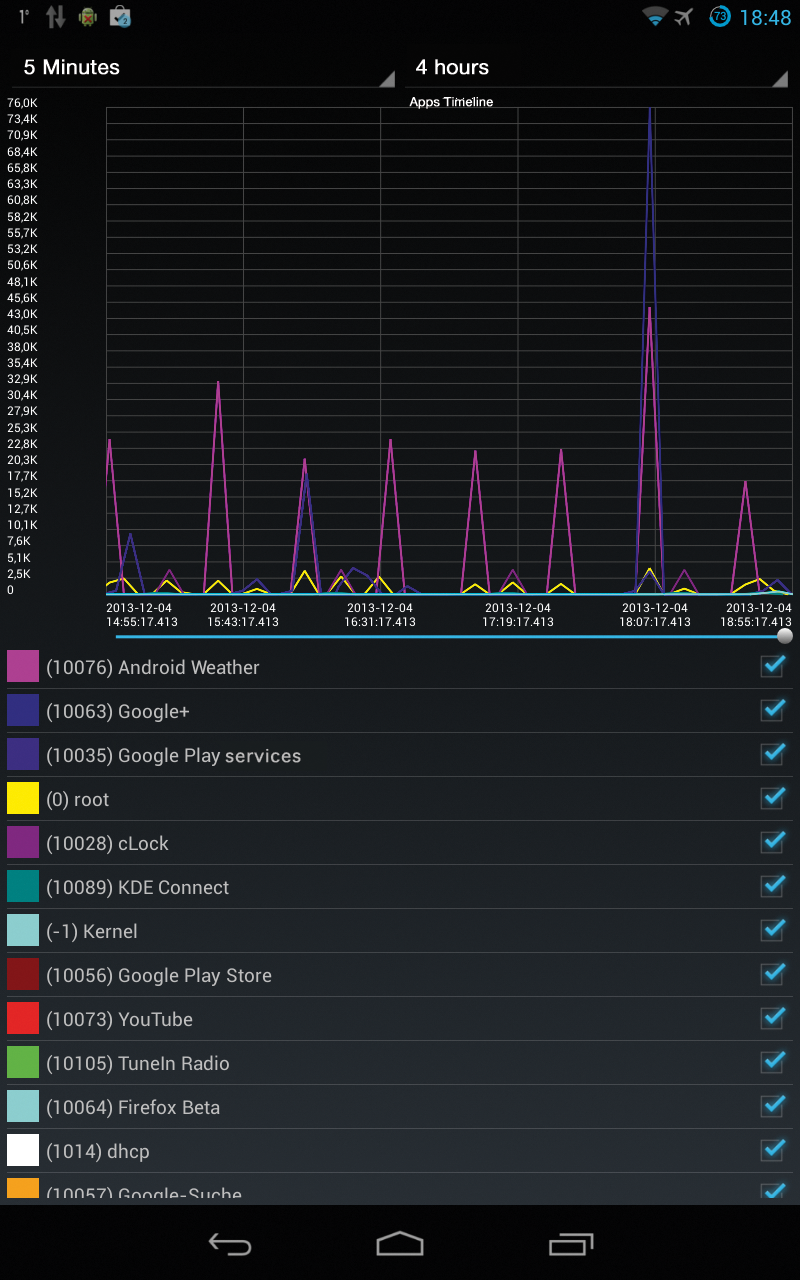This screenshot has width=800, height=1280.
Task: Open the 5 Minutes interval dropdown
Action: point(200,68)
